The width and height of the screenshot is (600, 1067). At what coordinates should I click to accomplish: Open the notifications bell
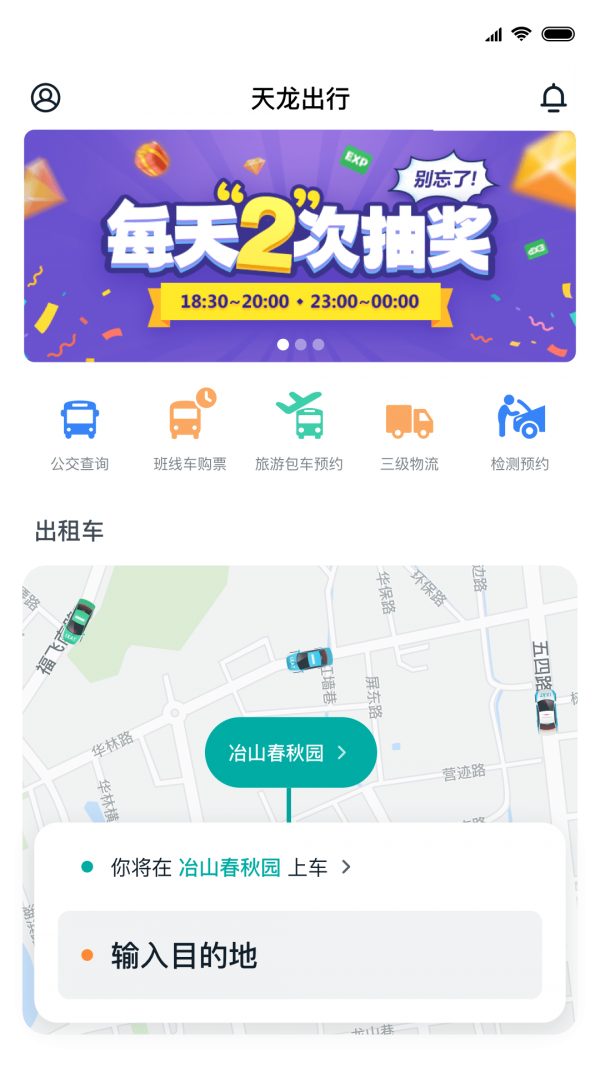pyautogui.click(x=554, y=98)
